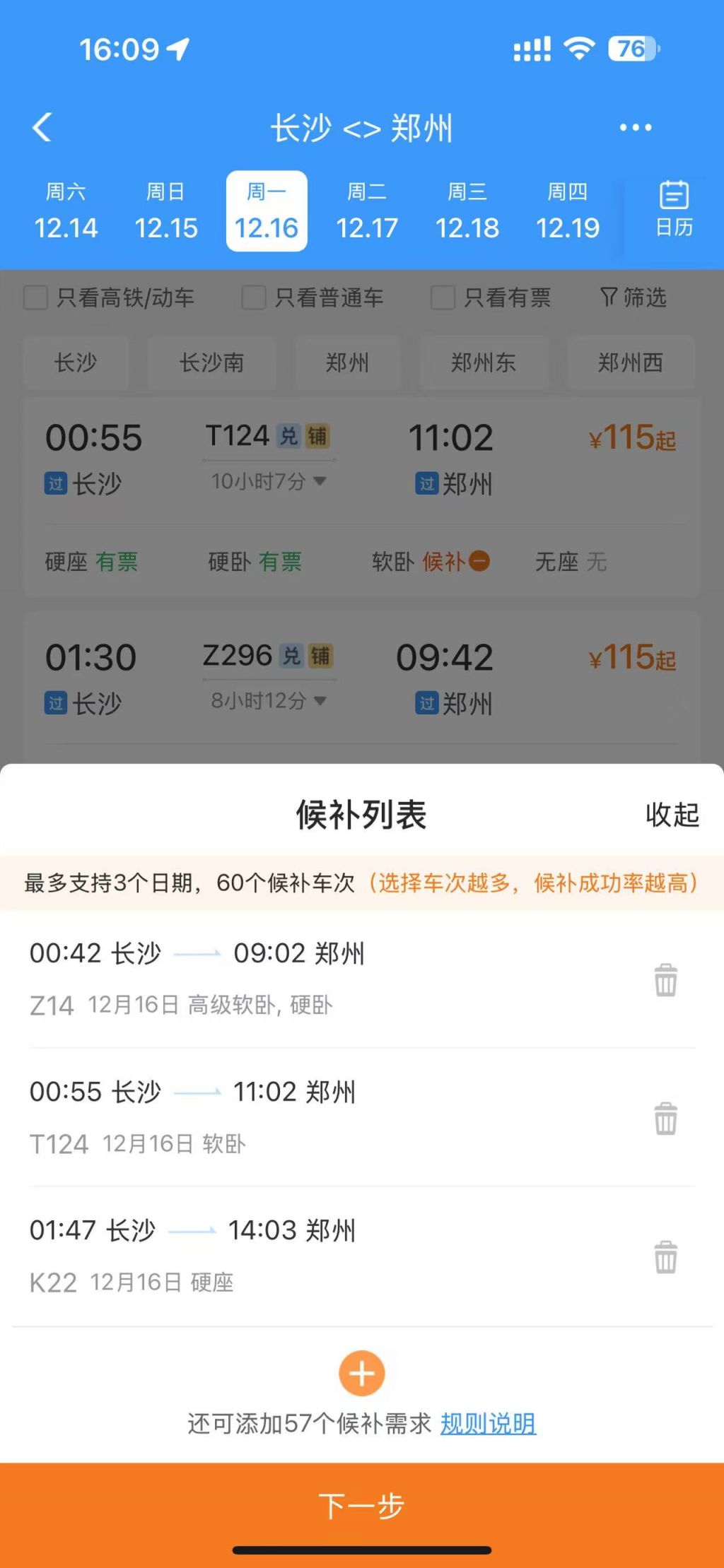Remove the T124 软卧 waitlist entry
Image resolution: width=724 pixels, height=1568 pixels.
(665, 1118)
